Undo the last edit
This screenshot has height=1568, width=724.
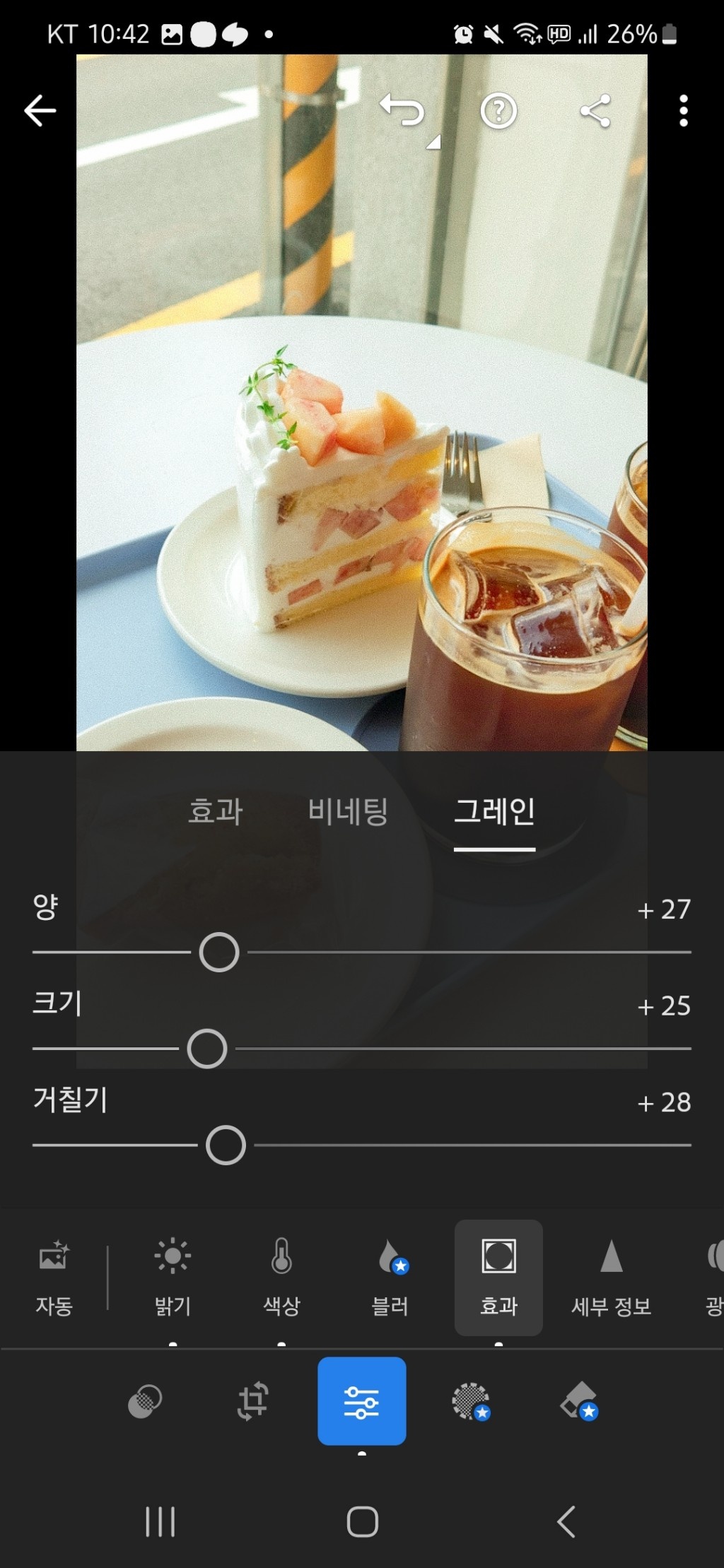pyautogui.click(x=403, y=111)
